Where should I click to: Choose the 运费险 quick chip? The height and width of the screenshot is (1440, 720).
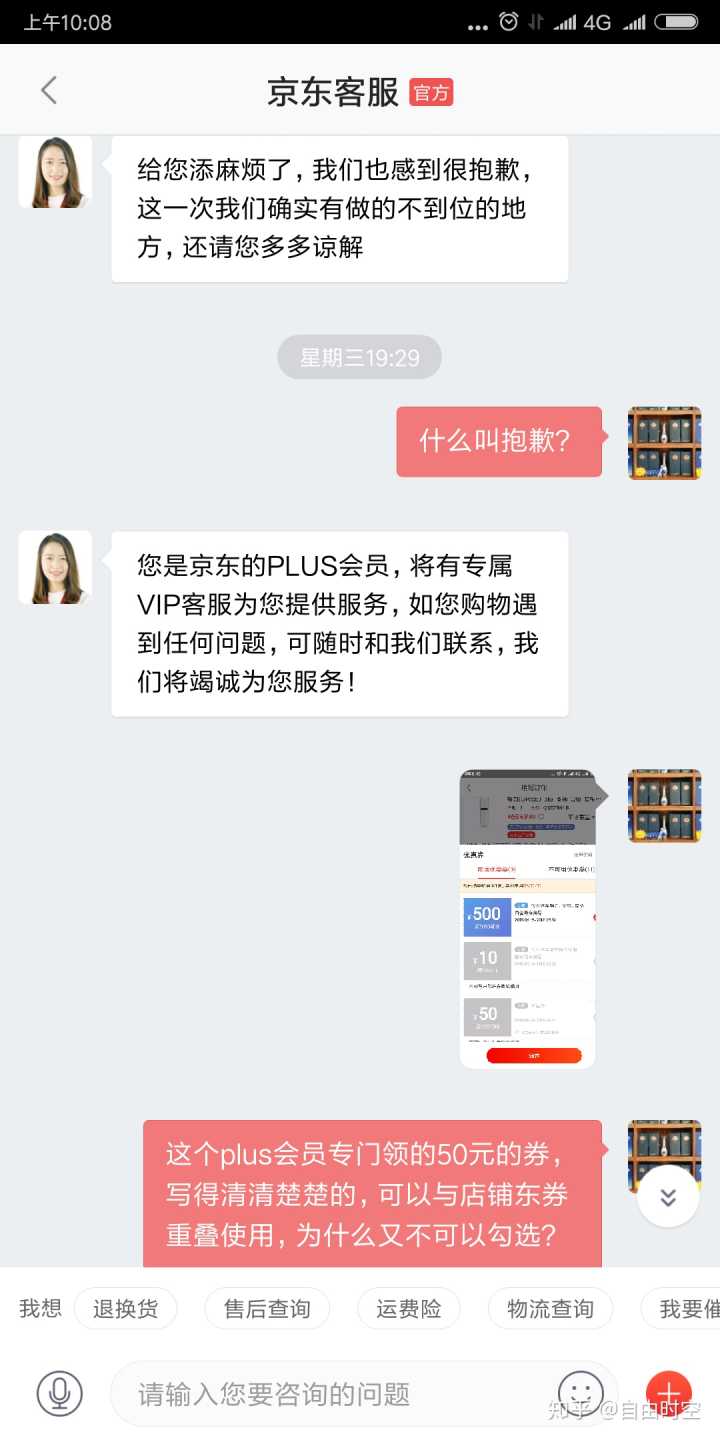408,1309
